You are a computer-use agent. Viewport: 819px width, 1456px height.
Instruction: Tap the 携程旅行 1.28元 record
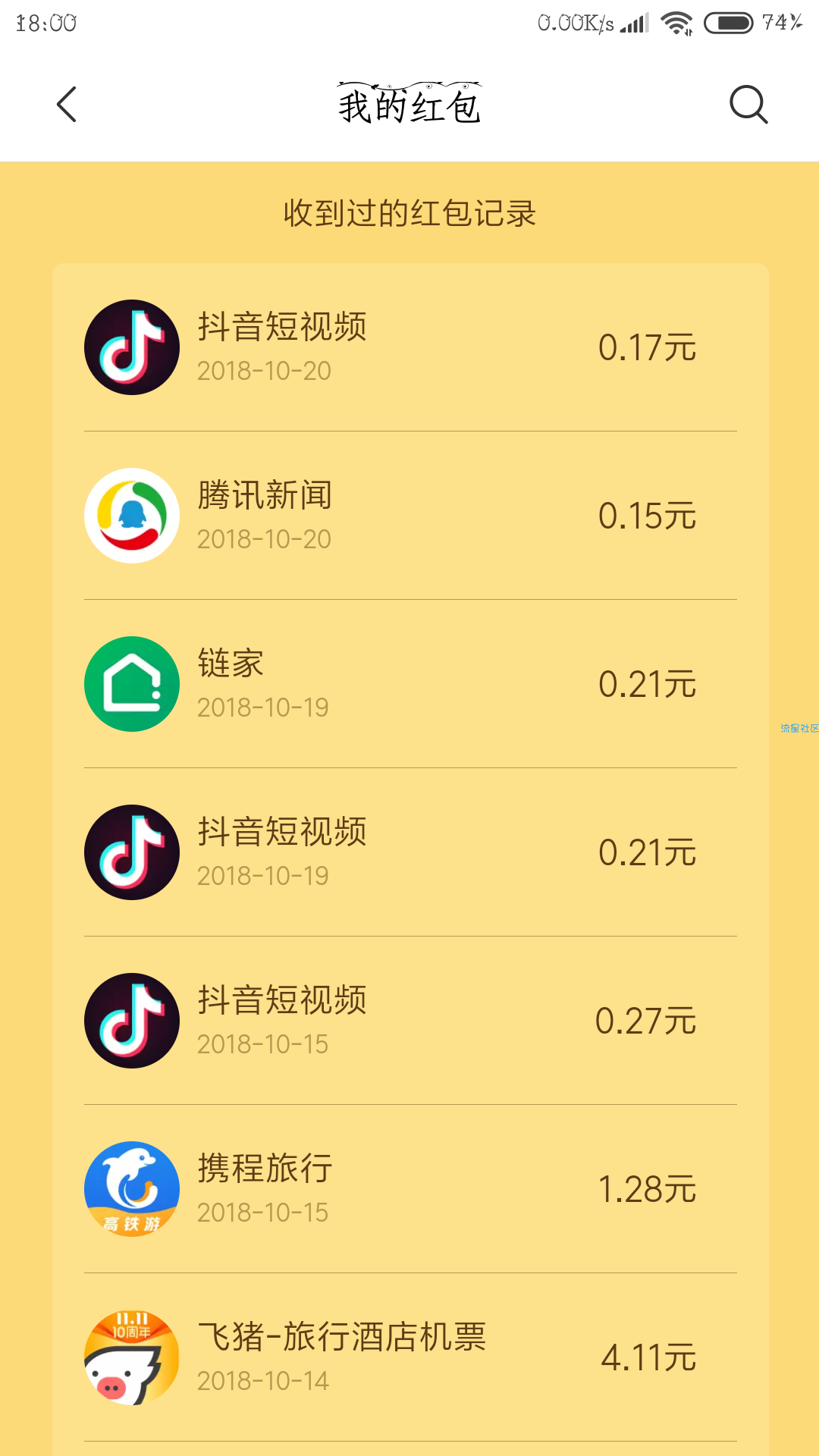coord(409,1189)
